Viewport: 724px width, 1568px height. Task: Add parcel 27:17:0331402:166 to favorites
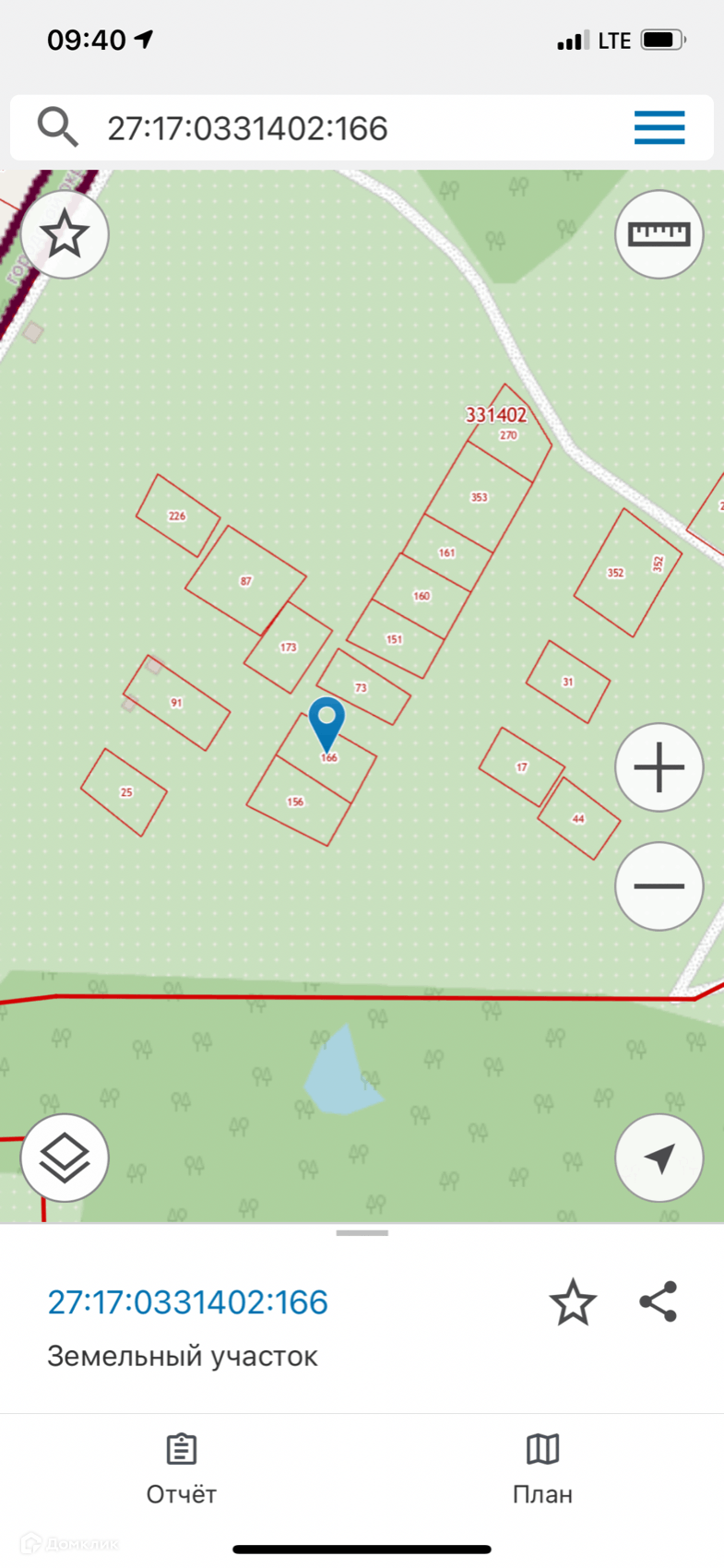pos(573,1302)
